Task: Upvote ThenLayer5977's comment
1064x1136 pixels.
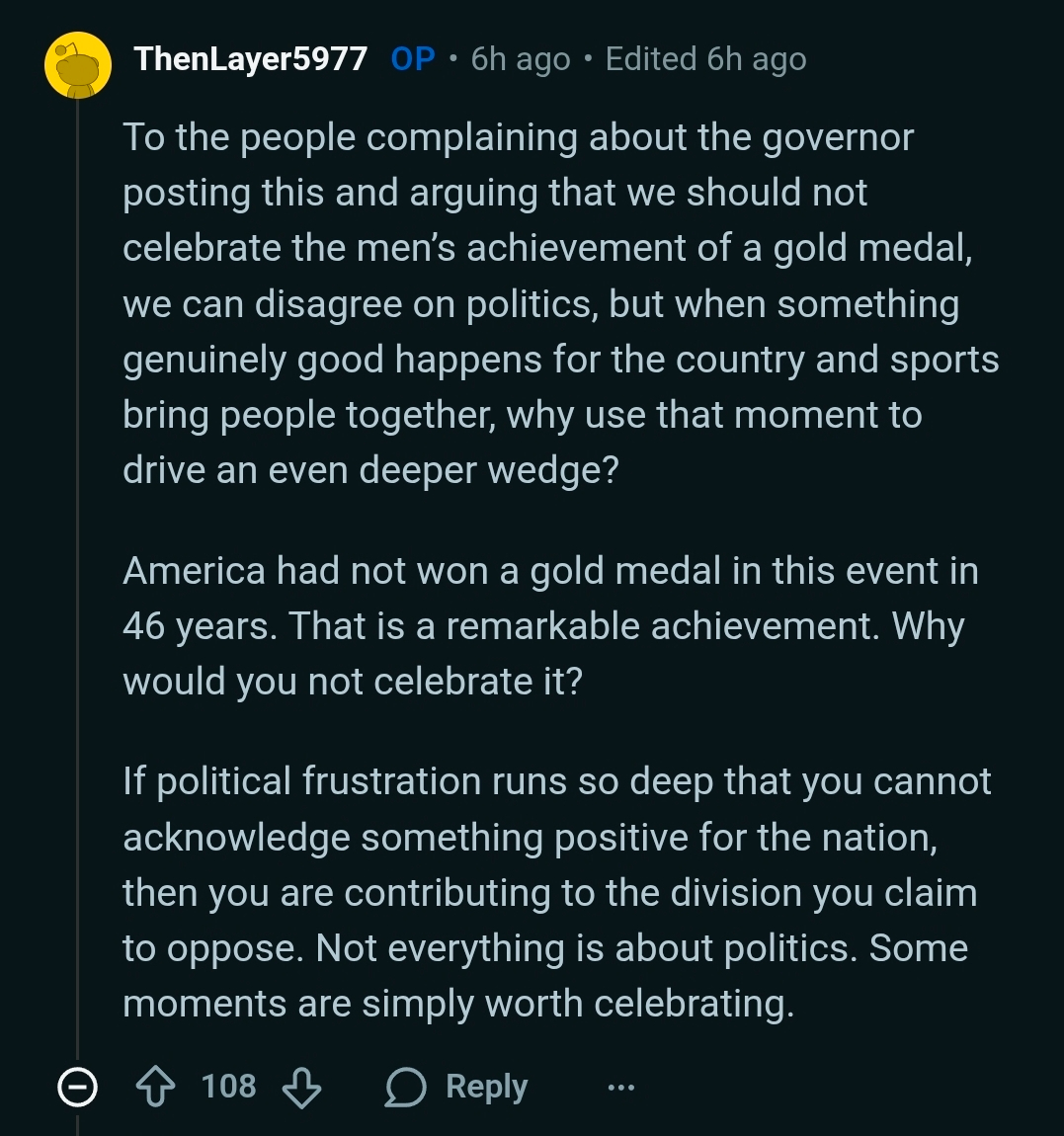Action: (155, 1088)
